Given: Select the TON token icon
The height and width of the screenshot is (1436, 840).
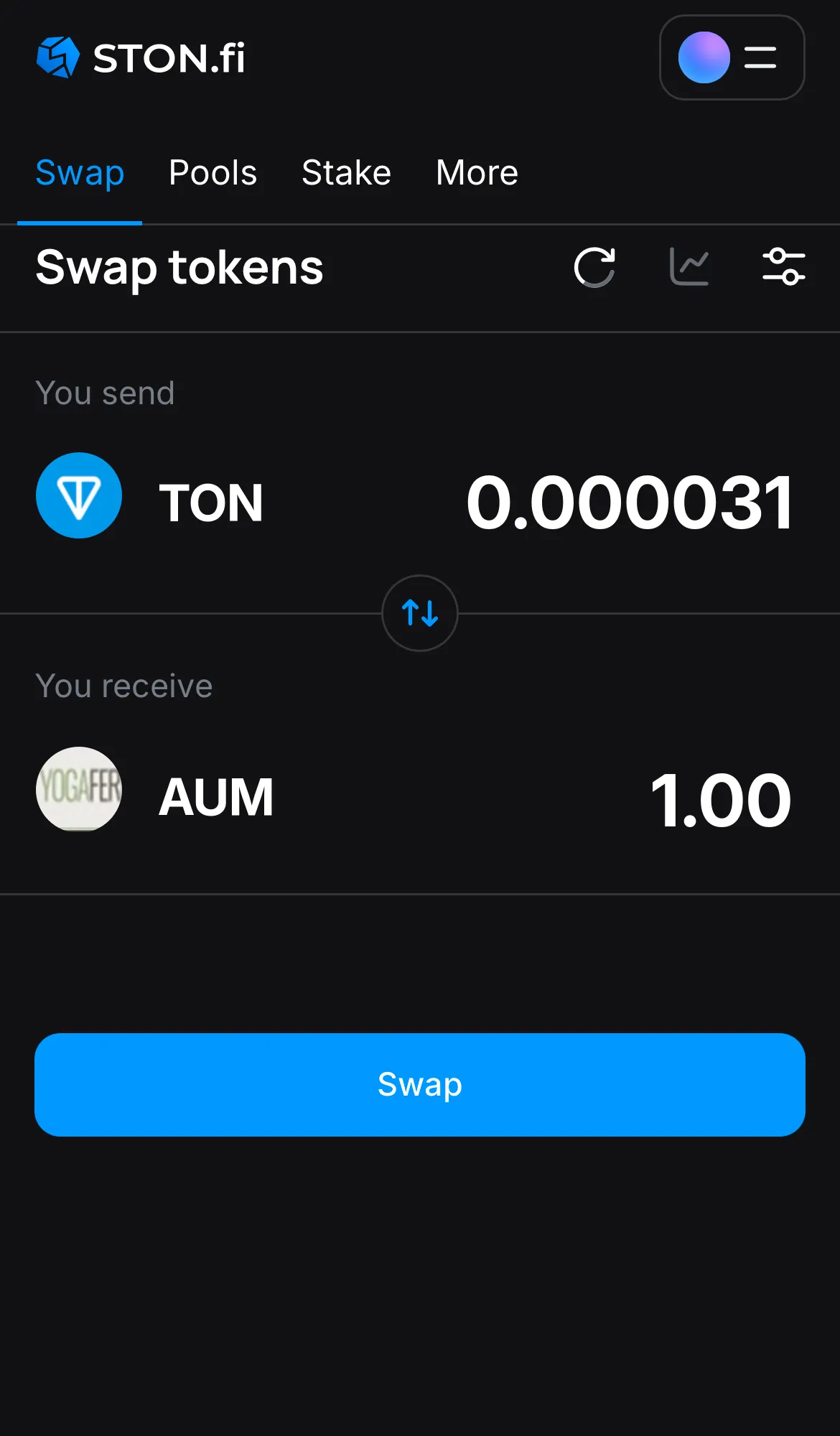Looking at the screenshot, I should tap(79, 495).
